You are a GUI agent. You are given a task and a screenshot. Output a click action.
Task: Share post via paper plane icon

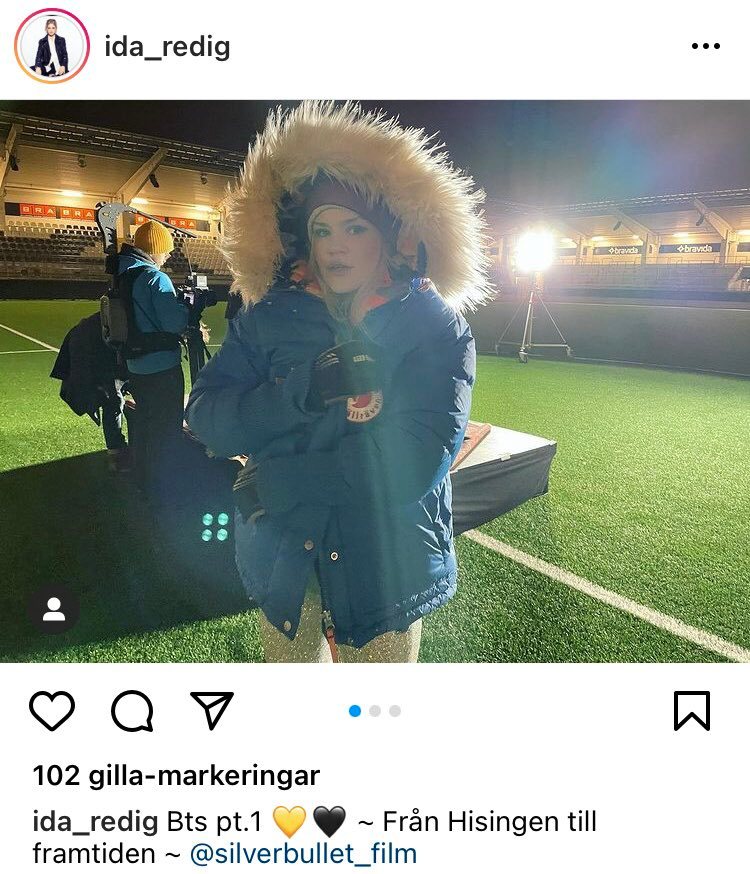(x=212, y=711)
